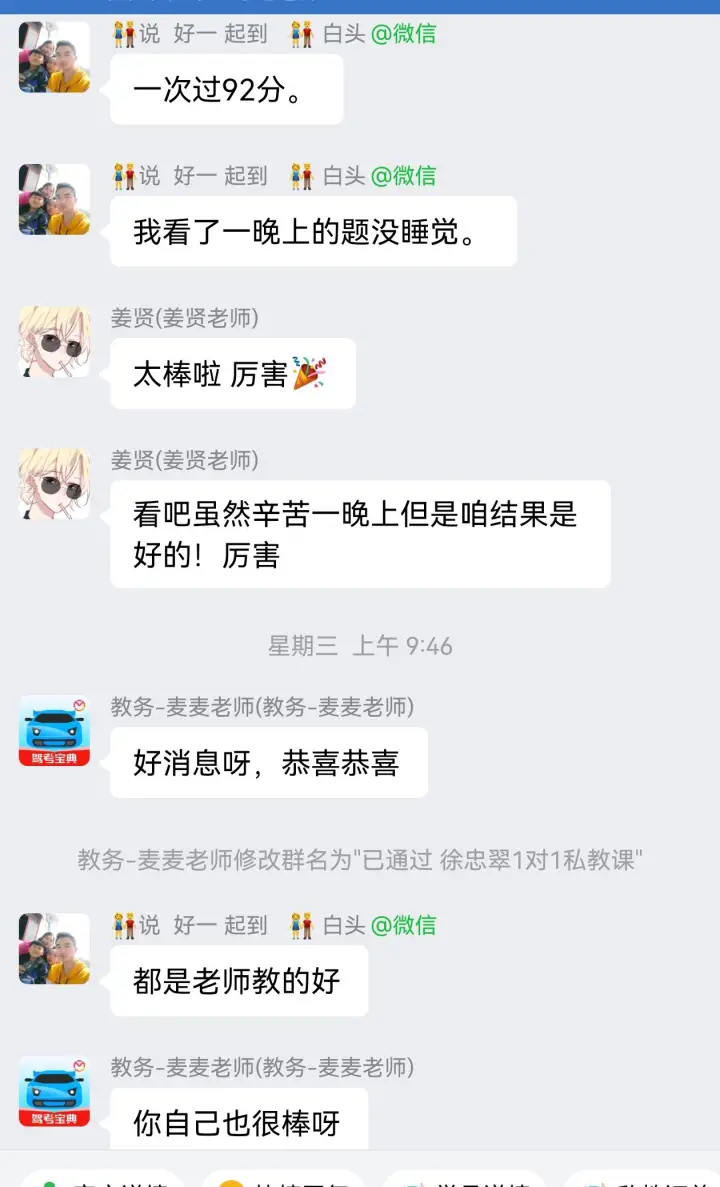This screenshot has height=1187, width=720.
Task: Tap avatar next to "都是老师教的好" message
Action: coord(54,949)
